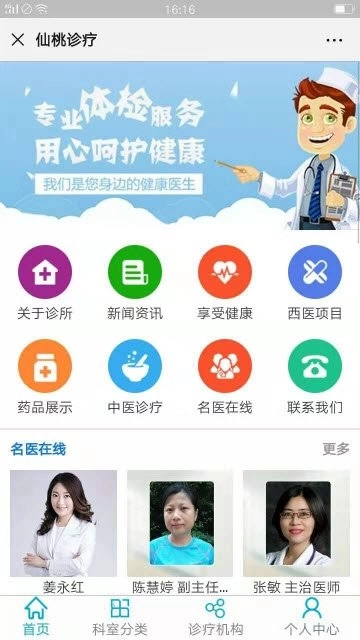The height and width of the screenshot is (640, 360).
Task: Close the 仙桃诊疗 page
Action: (18, 40)
